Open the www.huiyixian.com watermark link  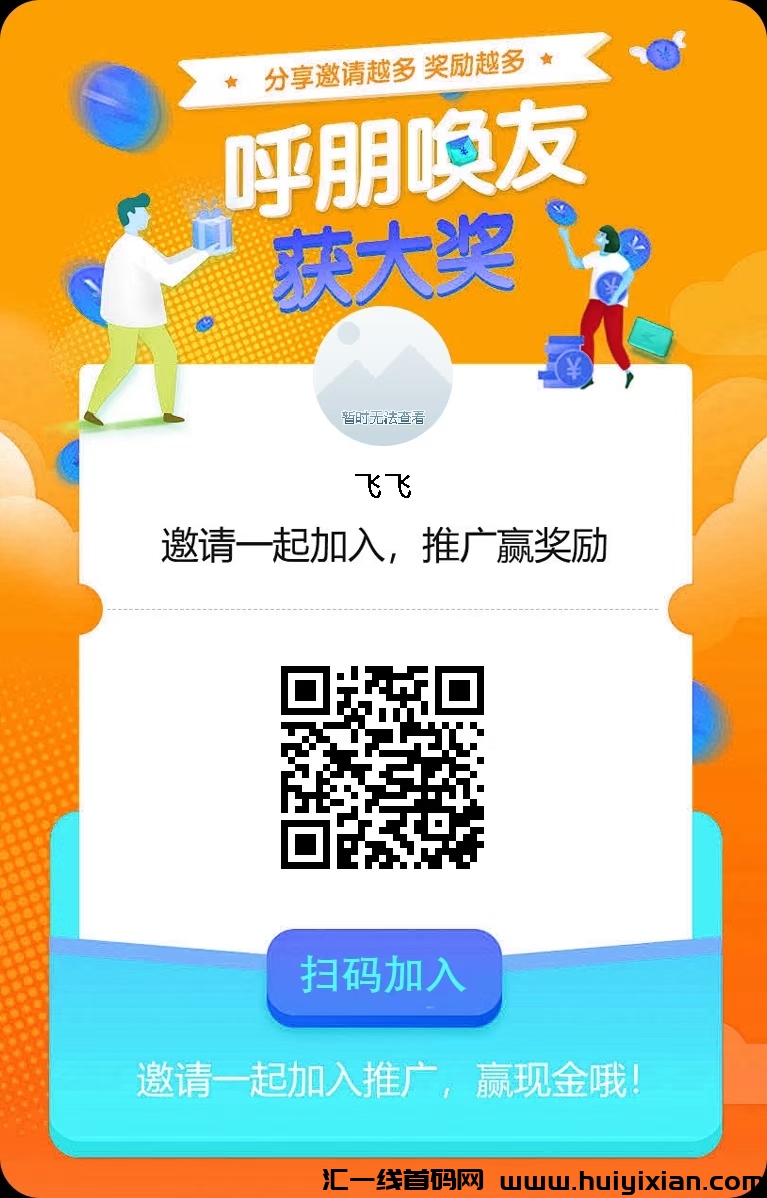click(x=625, y=1176)
